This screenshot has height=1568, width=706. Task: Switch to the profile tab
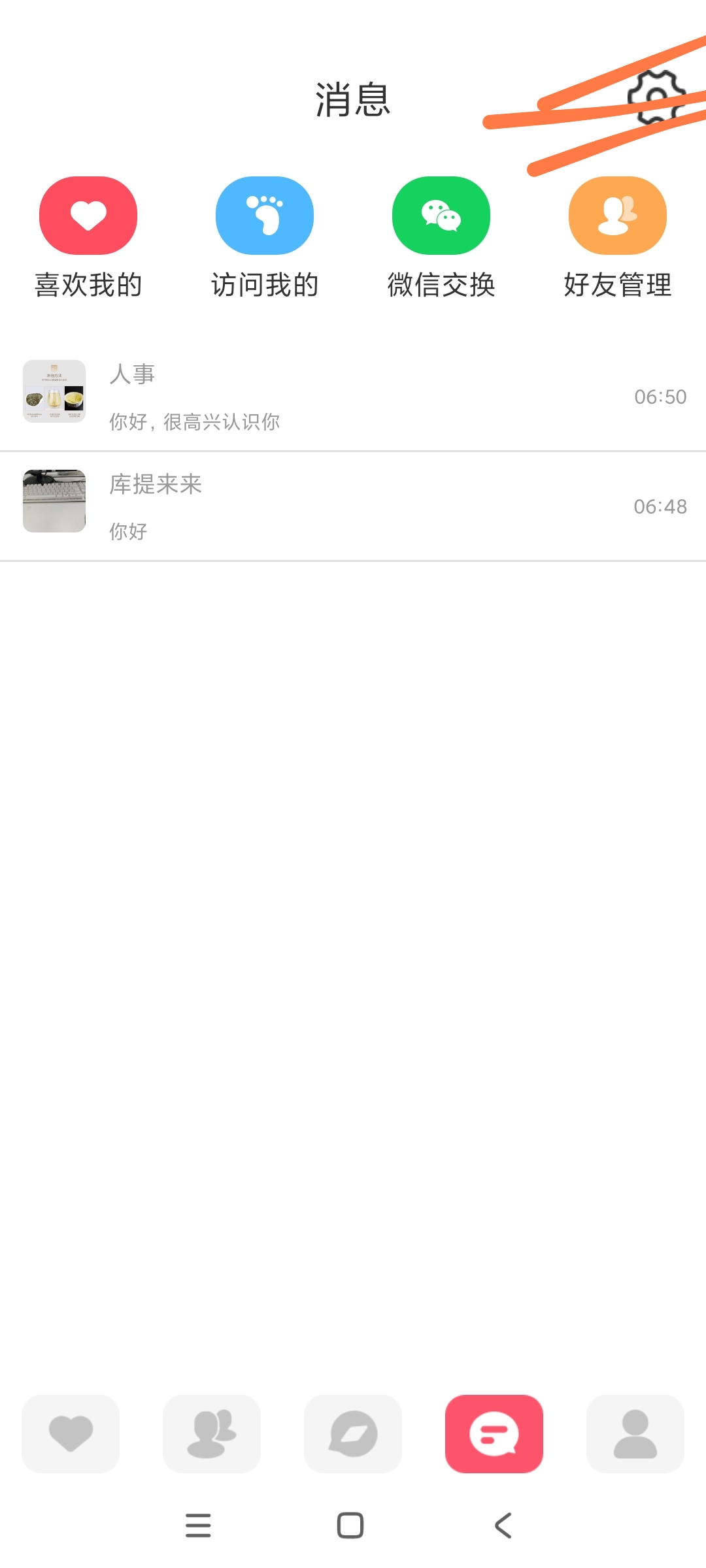coord(635,1433)
